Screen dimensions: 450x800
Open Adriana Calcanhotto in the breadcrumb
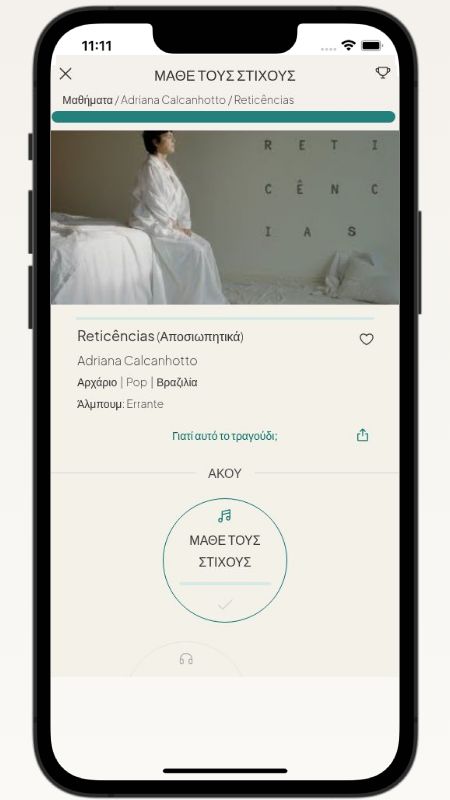173,100
